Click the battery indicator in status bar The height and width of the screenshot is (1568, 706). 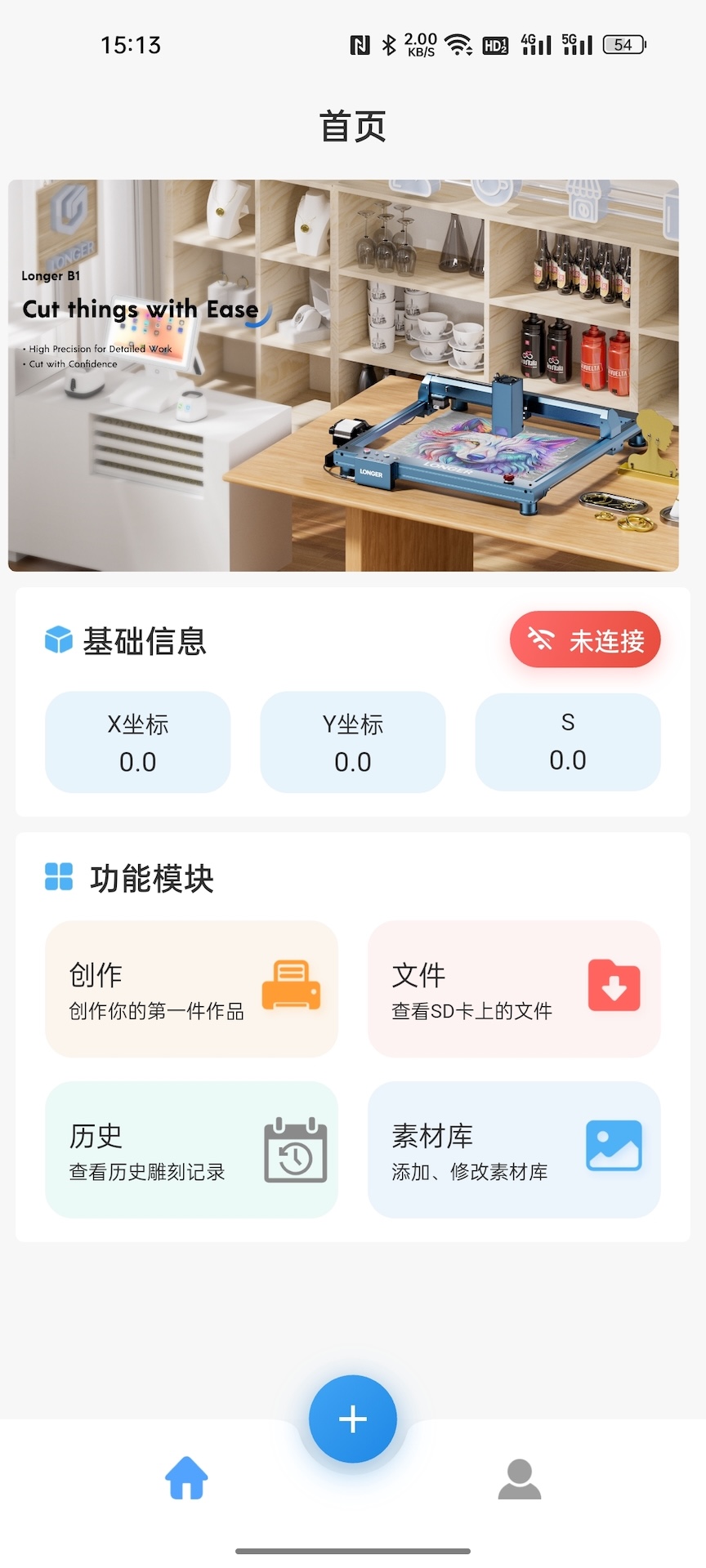coord(623,45)
